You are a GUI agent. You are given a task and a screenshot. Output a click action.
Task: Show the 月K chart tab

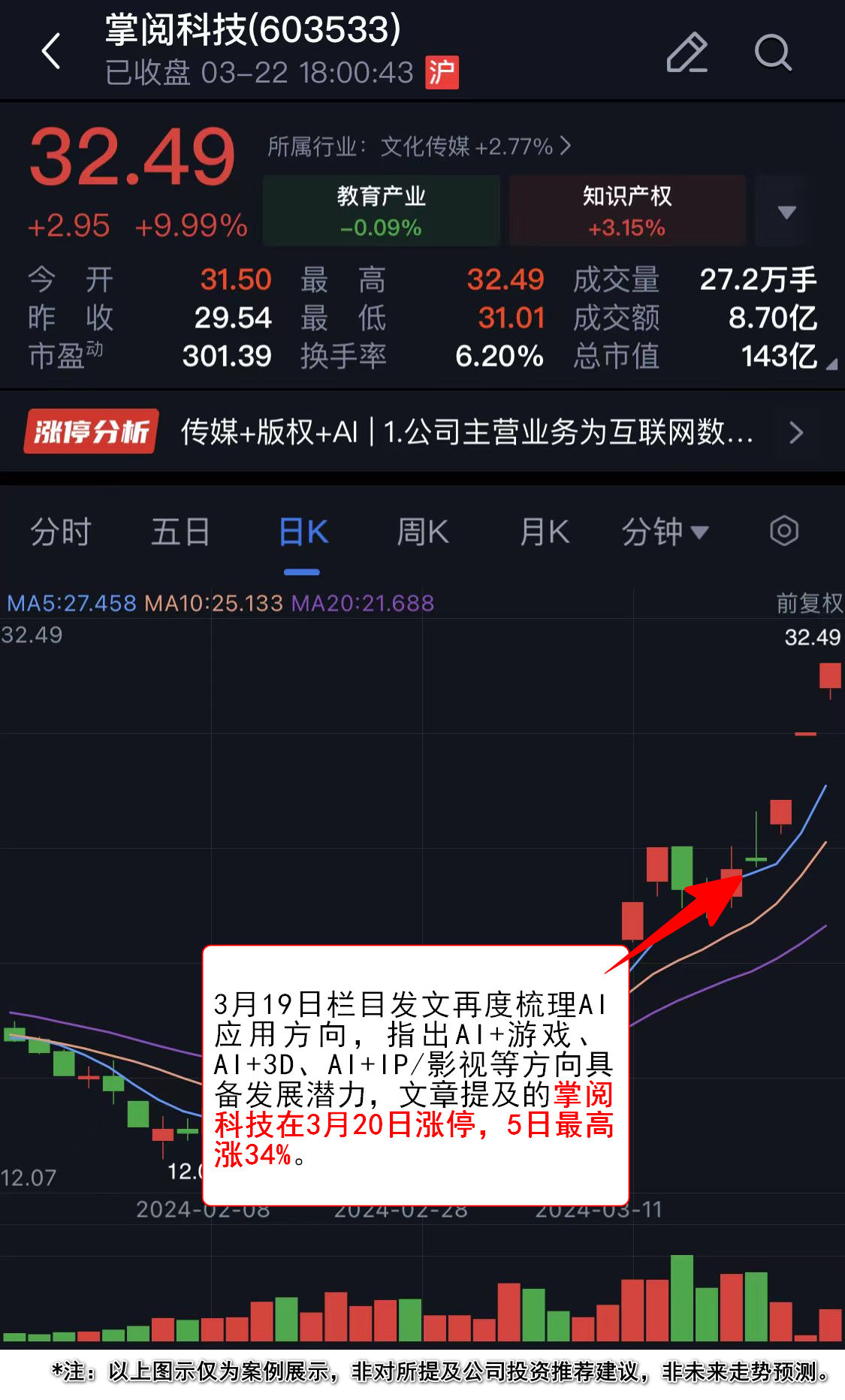click(545, 533)
